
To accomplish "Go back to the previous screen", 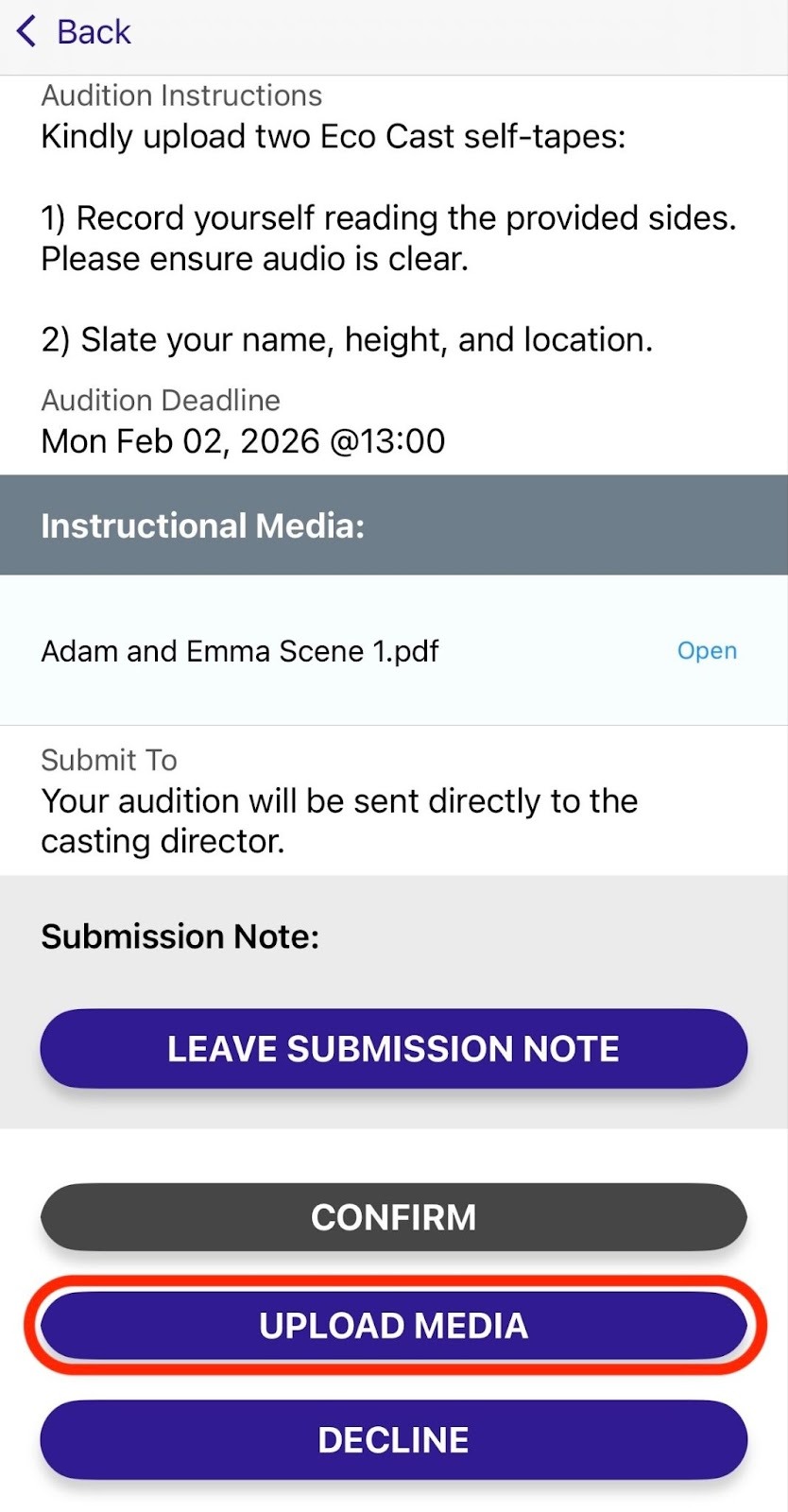I will pyautogui.click(x=74, y=32).
